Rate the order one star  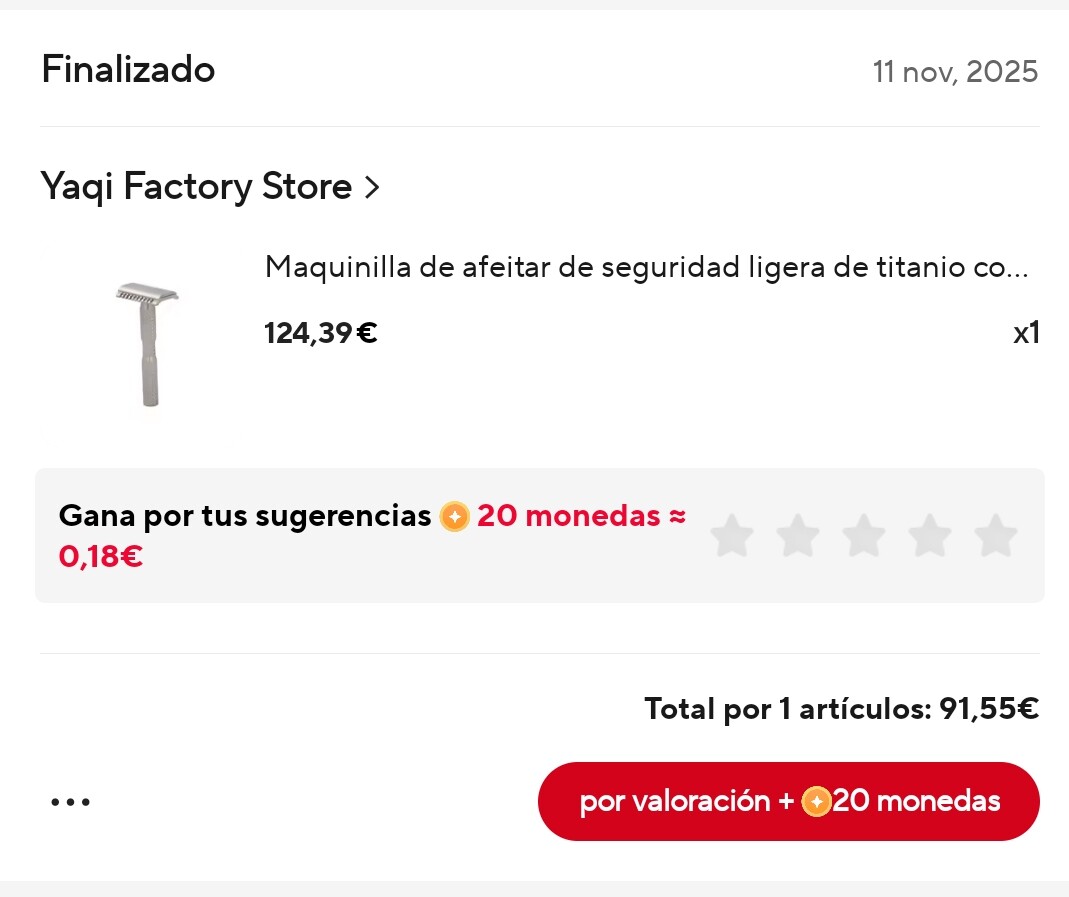click(x=732, y=536)
